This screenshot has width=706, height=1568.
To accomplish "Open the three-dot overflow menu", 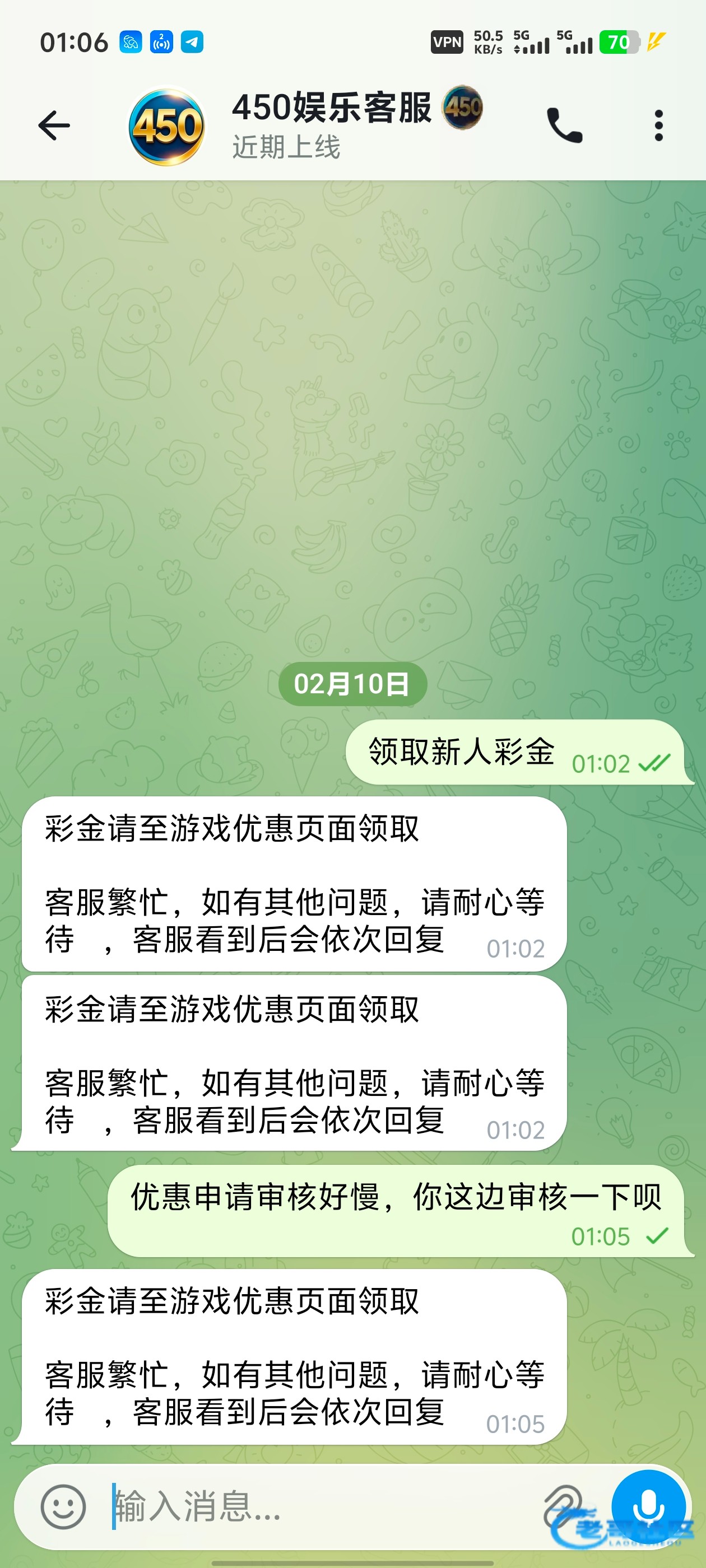I will [x=658, y=125].
